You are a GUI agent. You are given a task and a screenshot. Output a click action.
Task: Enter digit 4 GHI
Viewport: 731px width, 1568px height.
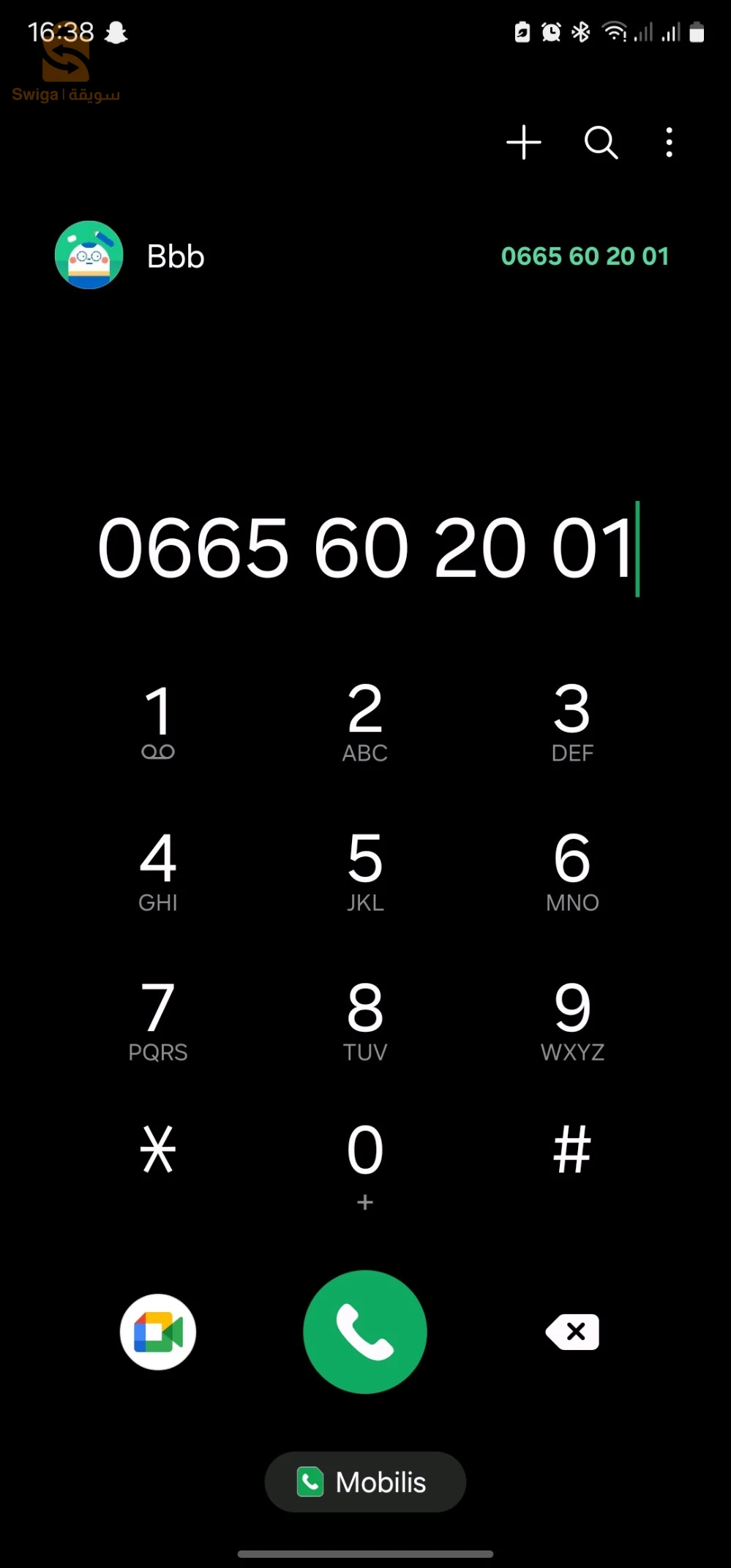click(158, 870)
